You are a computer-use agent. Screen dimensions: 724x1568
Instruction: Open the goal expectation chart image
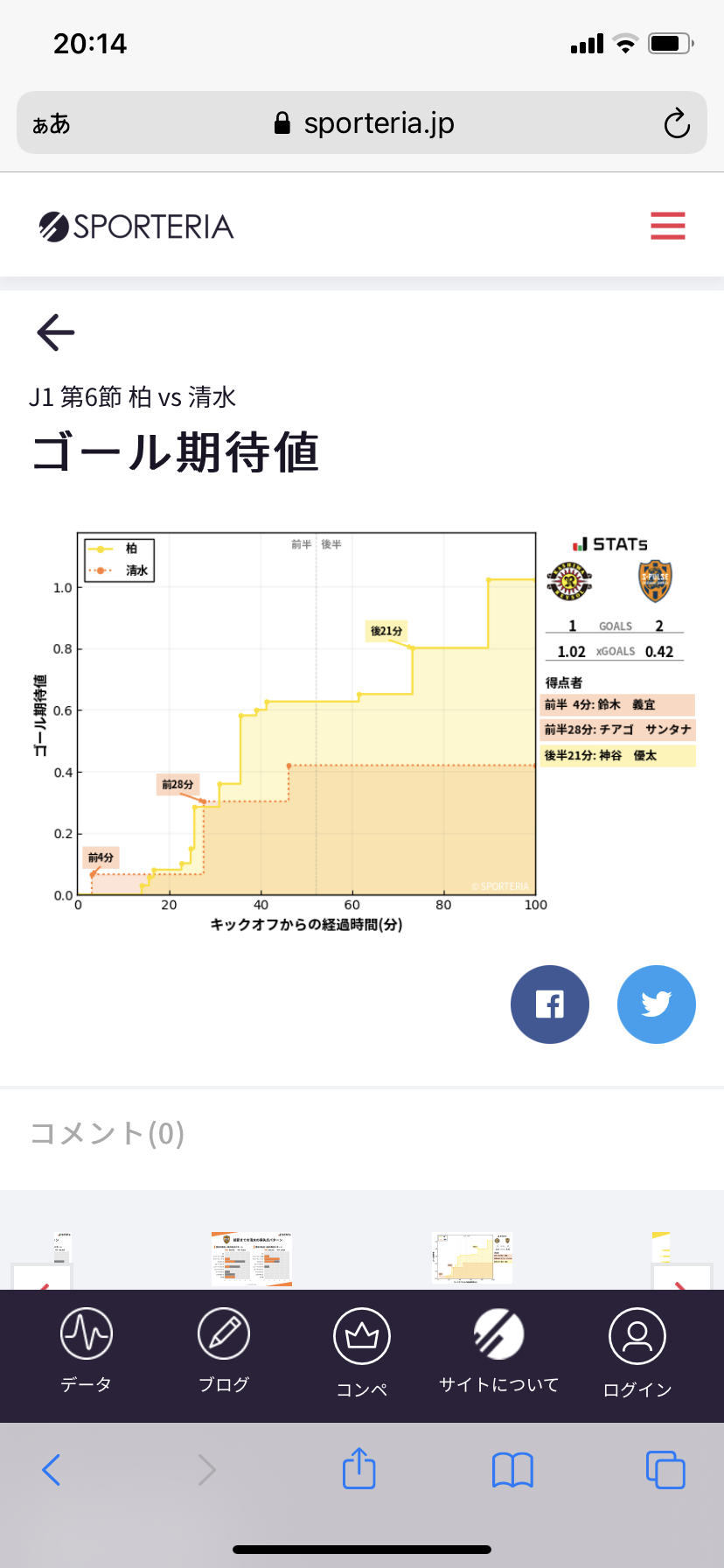[363, 731]
